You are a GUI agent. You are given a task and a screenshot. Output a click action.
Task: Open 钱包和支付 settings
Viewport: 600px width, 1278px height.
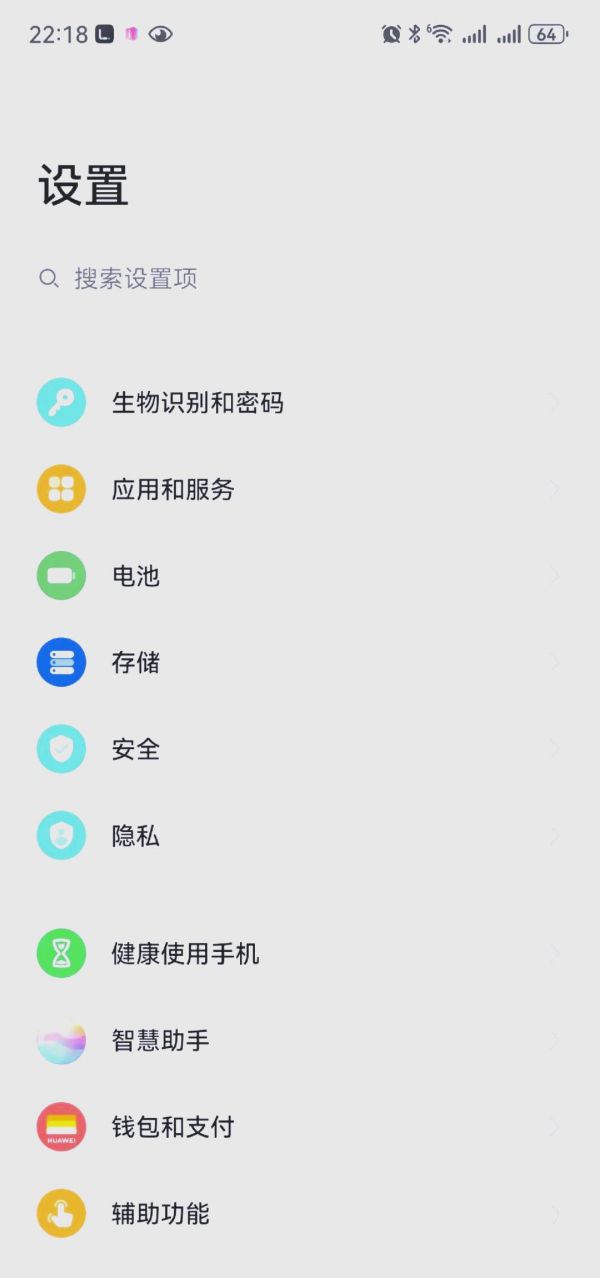tap(300, 1127)
